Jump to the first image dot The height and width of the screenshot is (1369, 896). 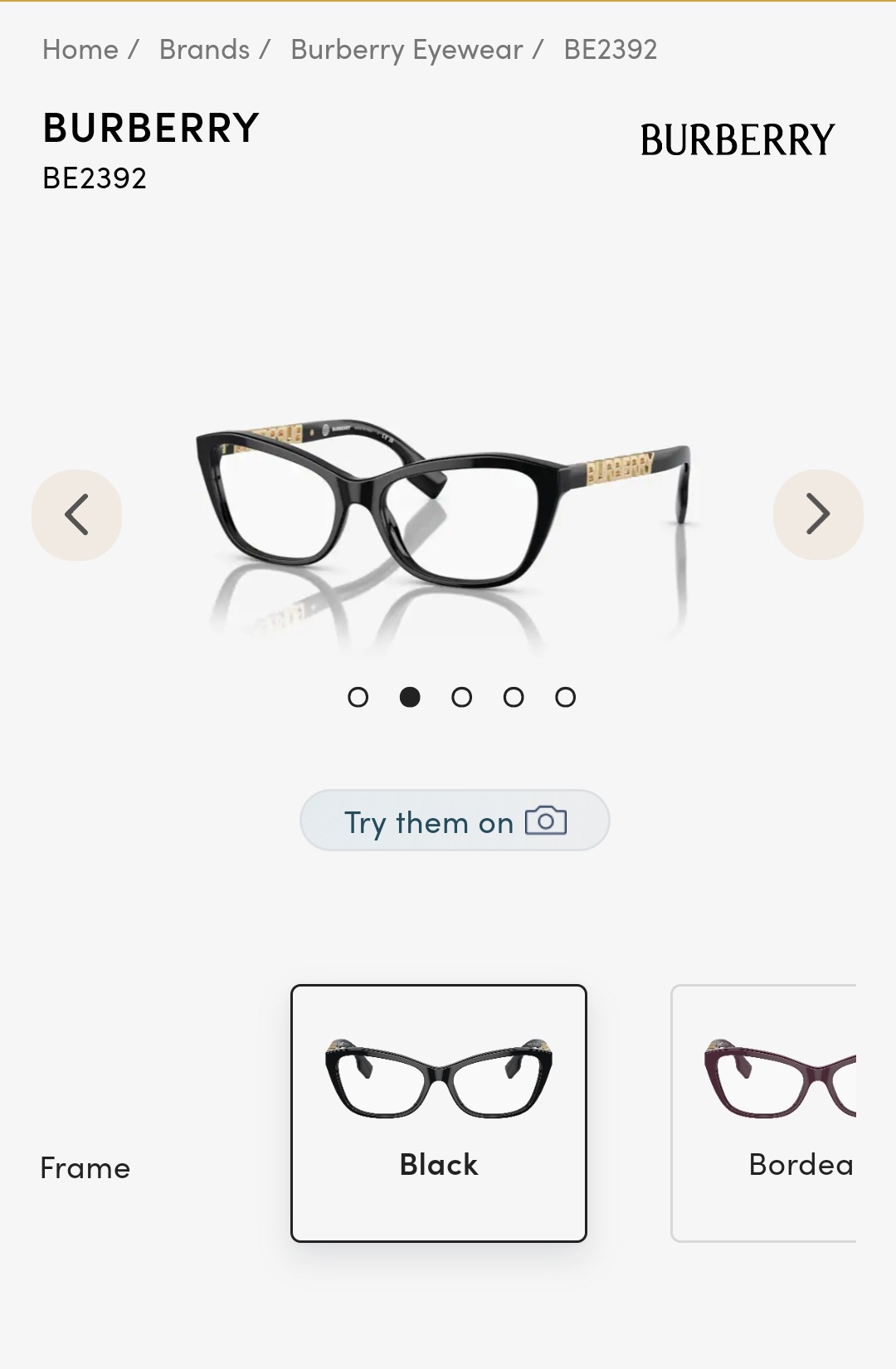tap(358, 697)
